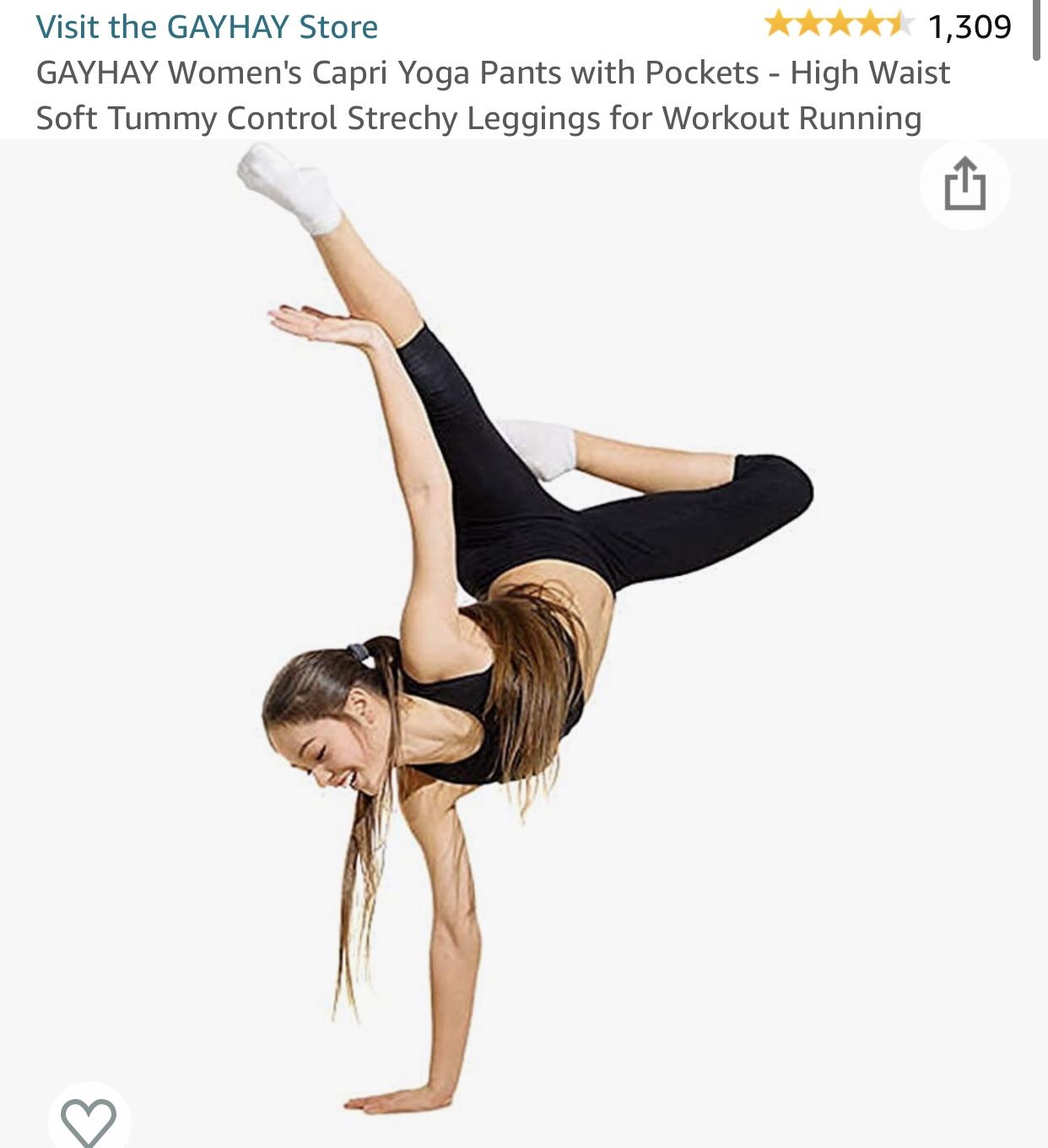Viewport: 1048px width, 1148px height.
Task: Click the white circle behind the share icon
Action: click(x=967, y=185)
